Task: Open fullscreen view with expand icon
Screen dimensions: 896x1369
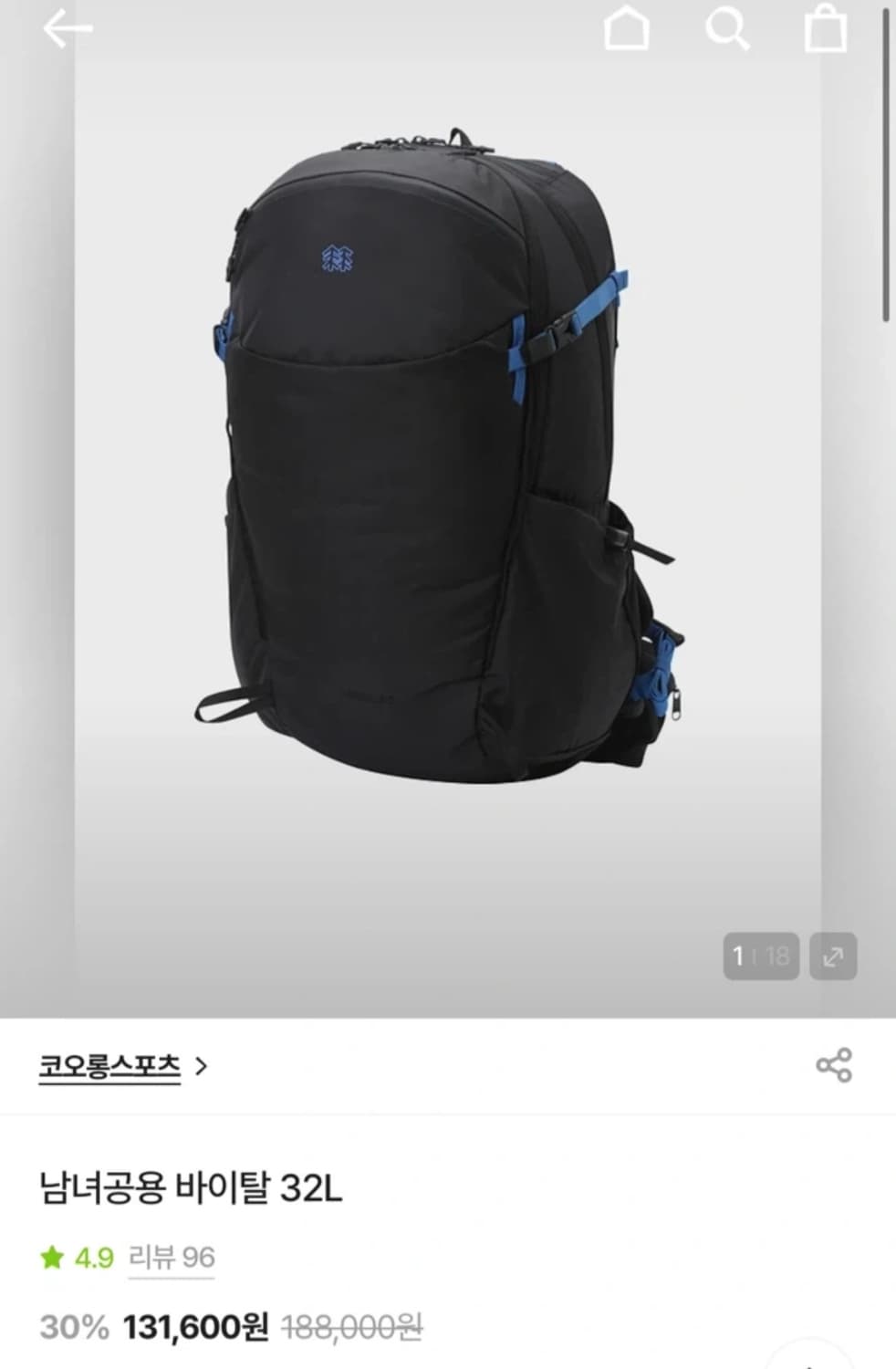Action: pyautogui.click(x=832, y=956)
